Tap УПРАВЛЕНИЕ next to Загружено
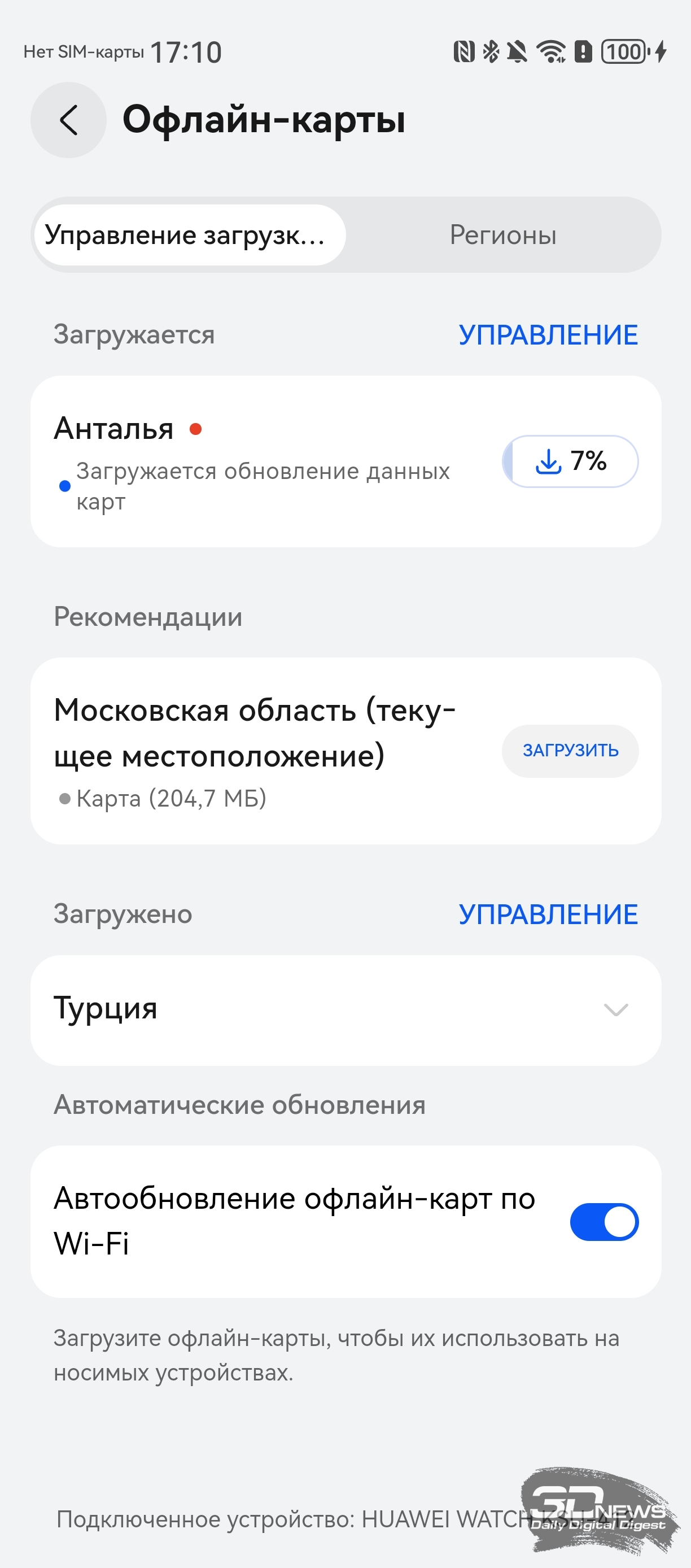Image resolution: width=691 pixels, height=1568 pixels. click(548, 915)
